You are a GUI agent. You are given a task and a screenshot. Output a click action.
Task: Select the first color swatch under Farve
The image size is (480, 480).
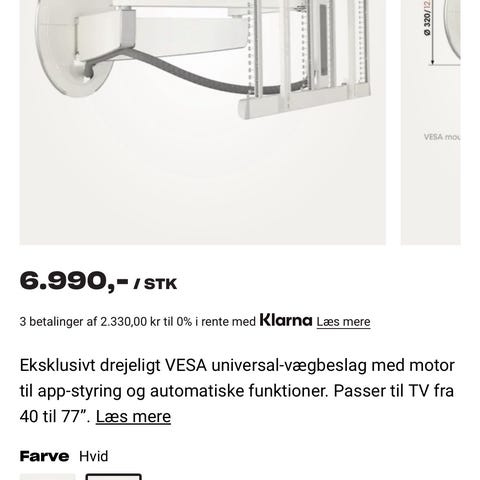point(48,477)
